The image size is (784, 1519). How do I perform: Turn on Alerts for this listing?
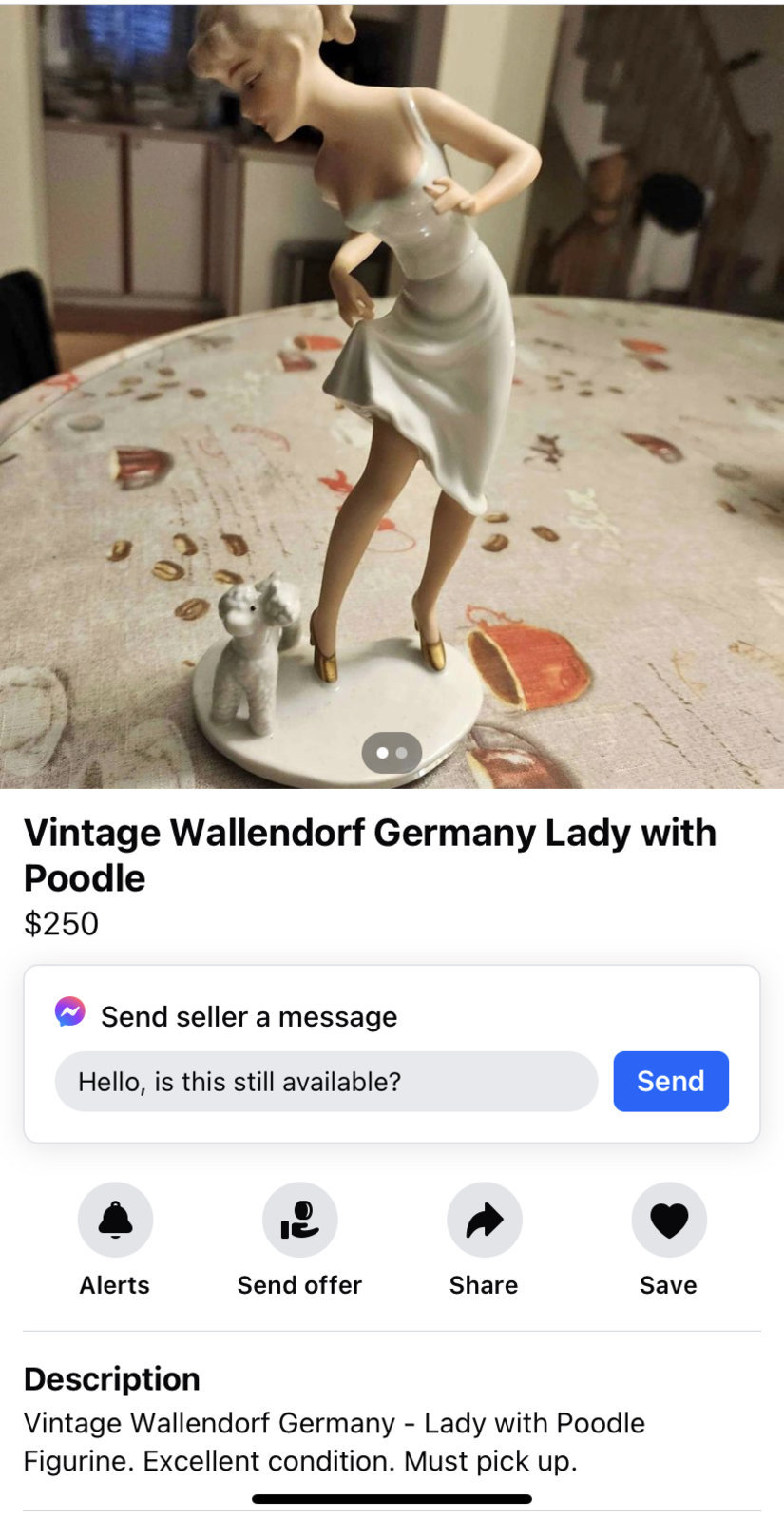115,1220
